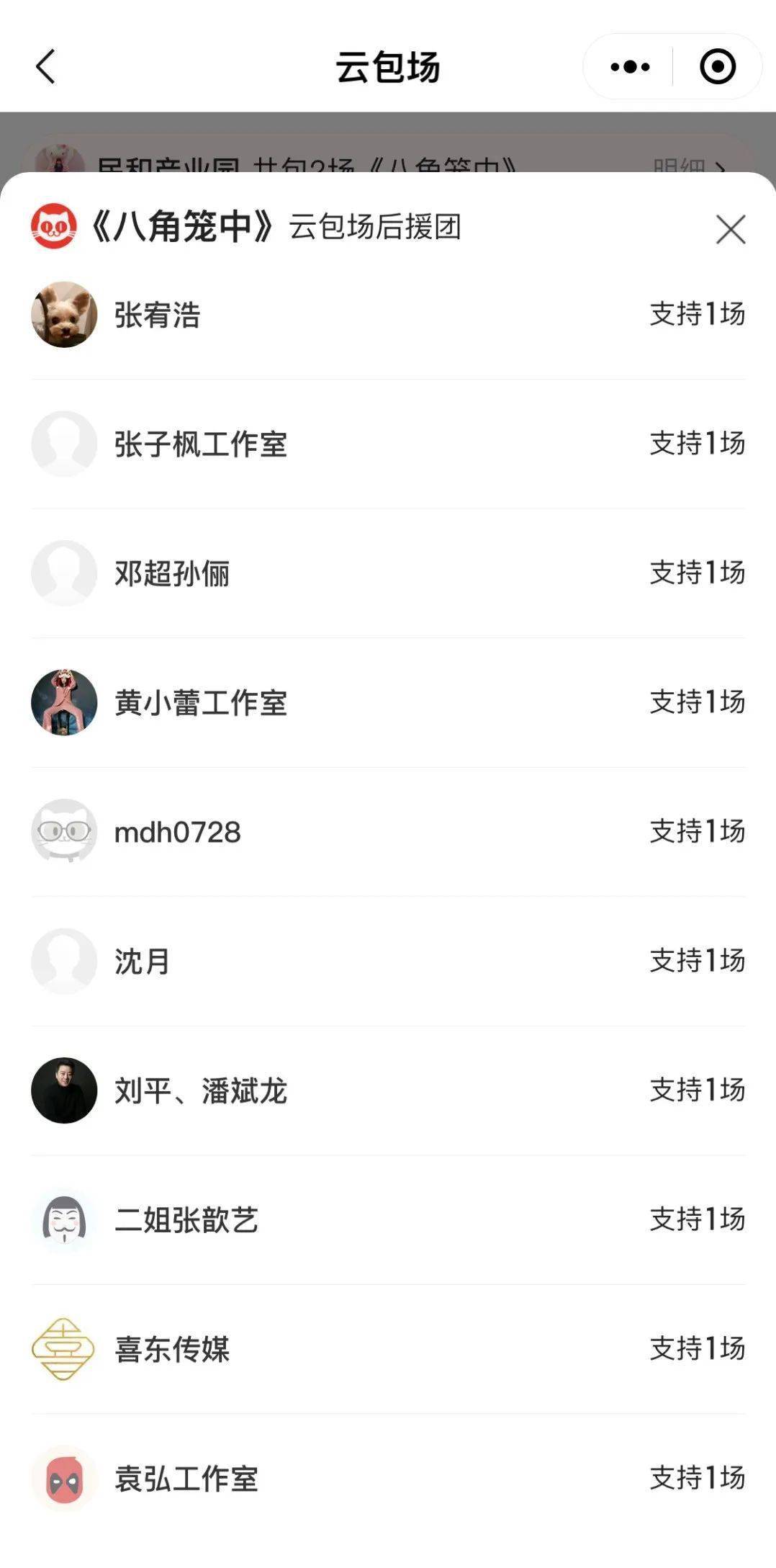Image resolution: width=776 pixels, height=1568 pixels.
Task: Close the mini program with the circle icon
Action: pyautogui.click(x=717, y=67)
